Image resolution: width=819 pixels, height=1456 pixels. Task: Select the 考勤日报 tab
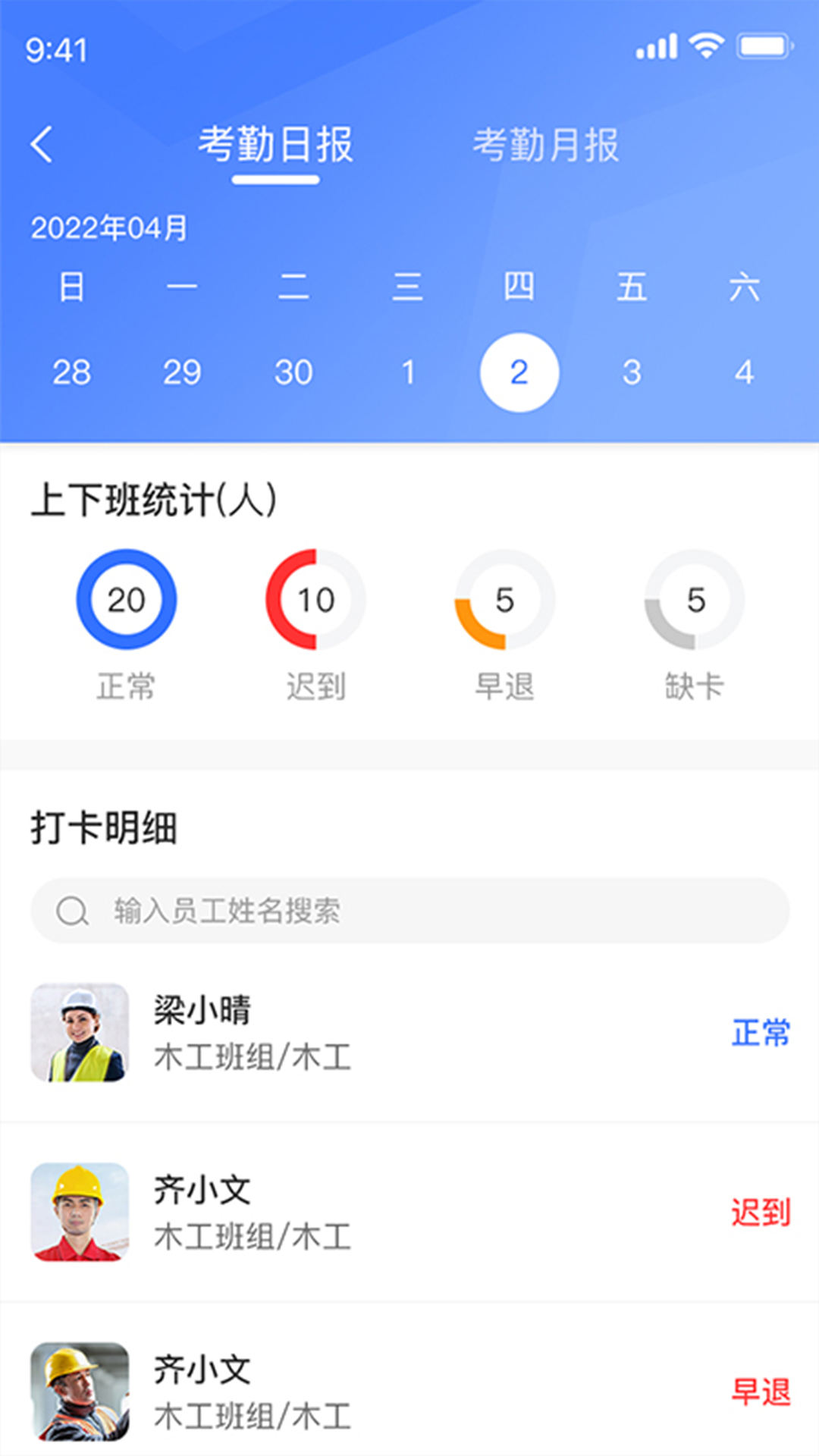275,144
